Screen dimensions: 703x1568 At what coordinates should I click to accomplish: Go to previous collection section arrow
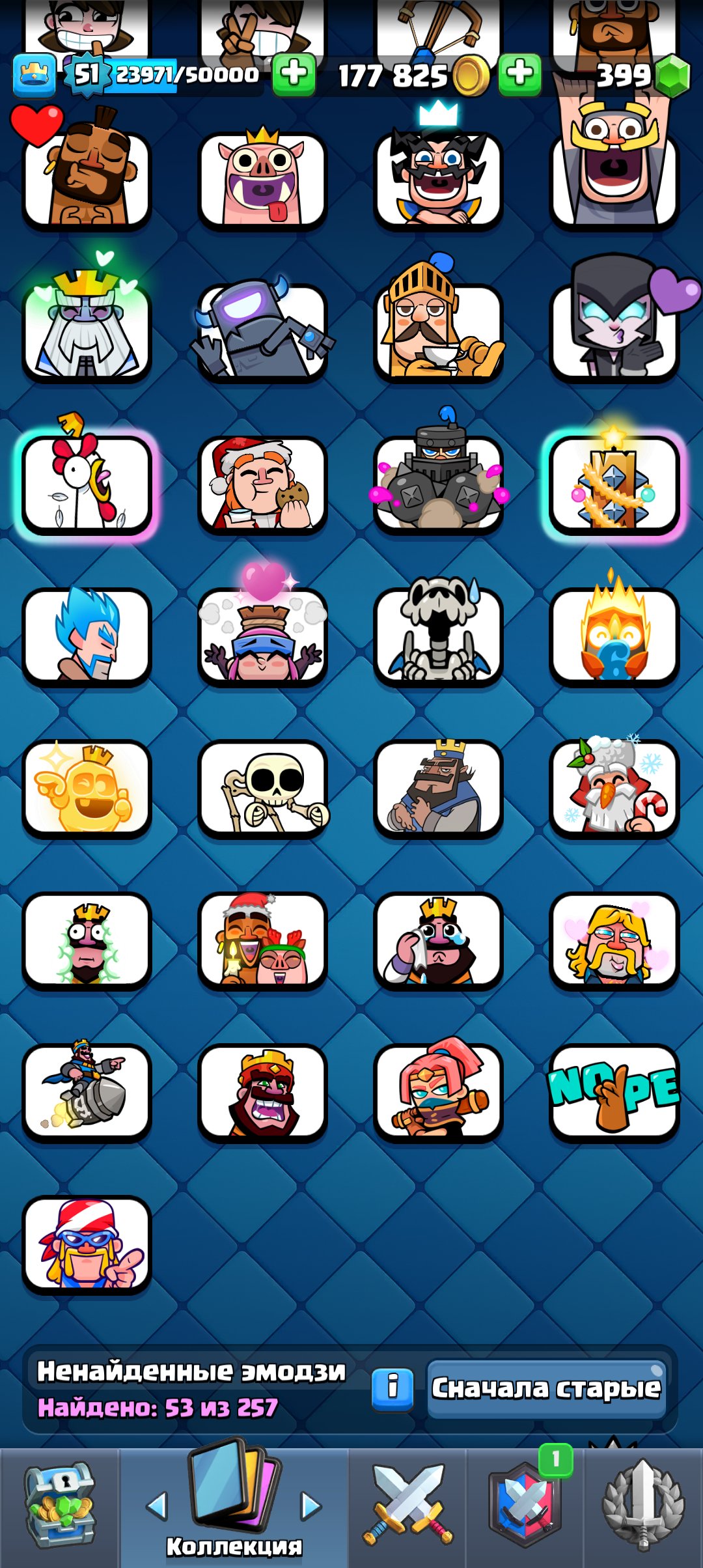[x=157, y=1505]
